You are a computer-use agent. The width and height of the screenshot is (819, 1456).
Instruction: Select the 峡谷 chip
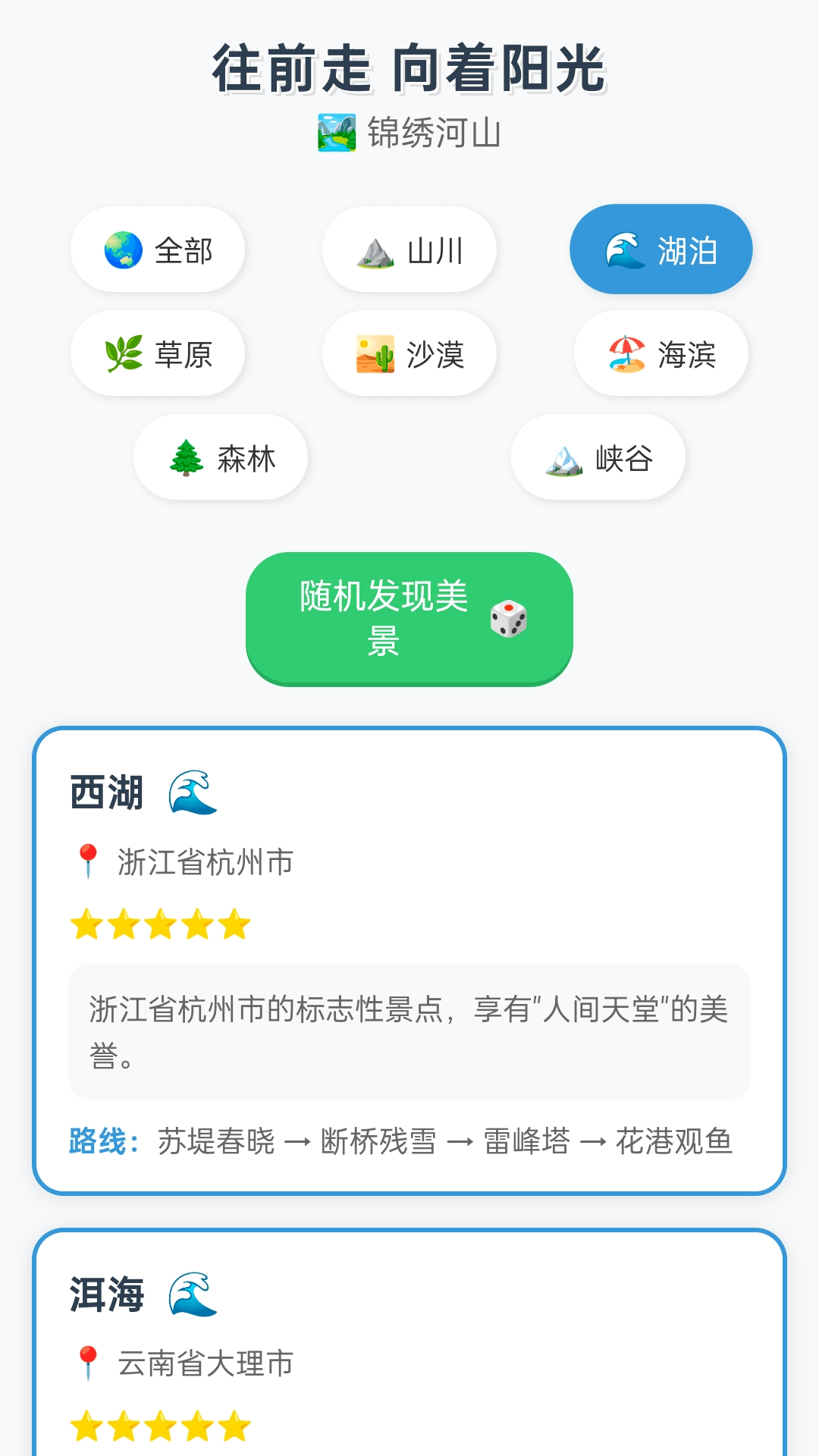598,457
